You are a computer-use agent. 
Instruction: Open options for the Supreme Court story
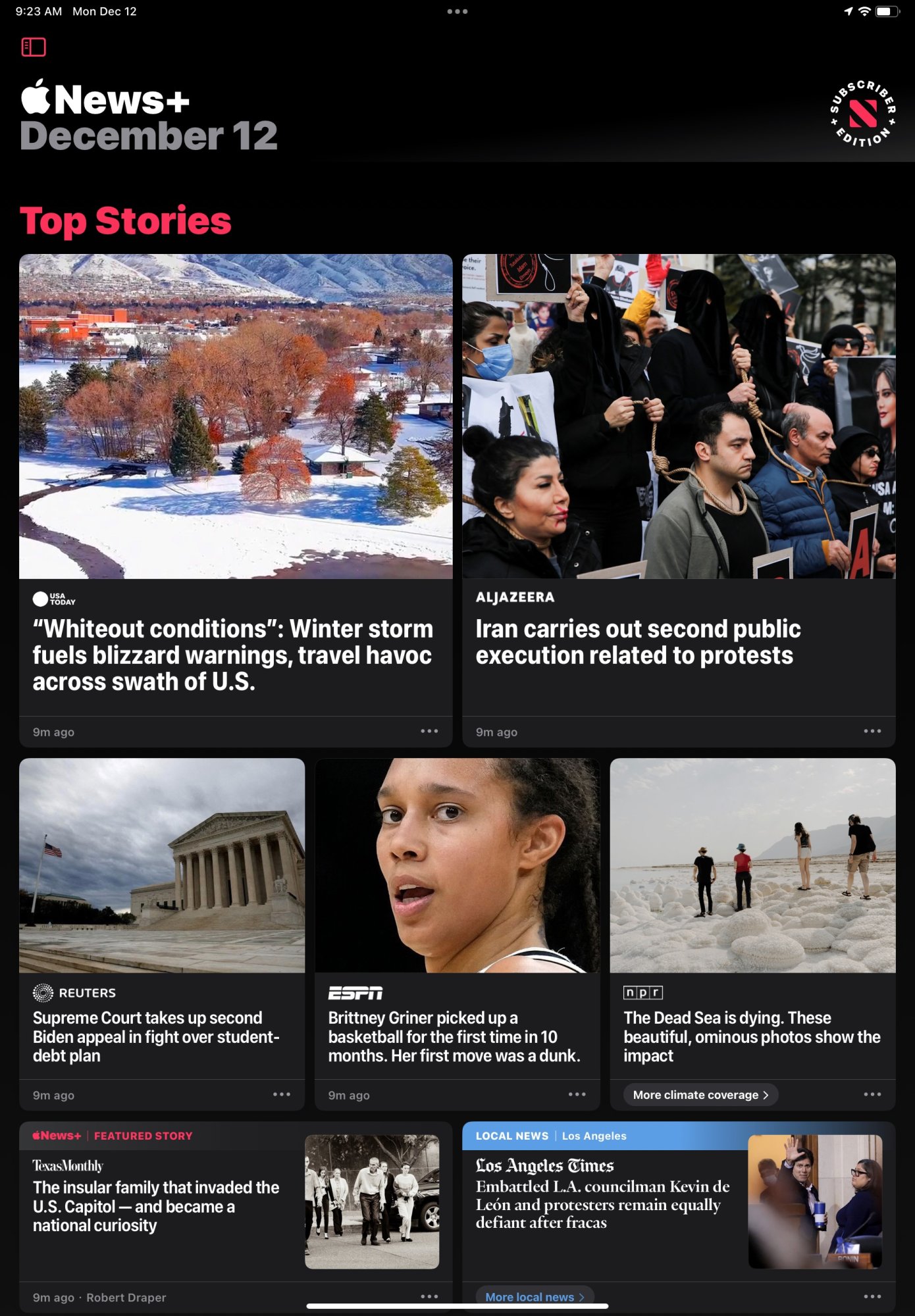click(282, 1094)
